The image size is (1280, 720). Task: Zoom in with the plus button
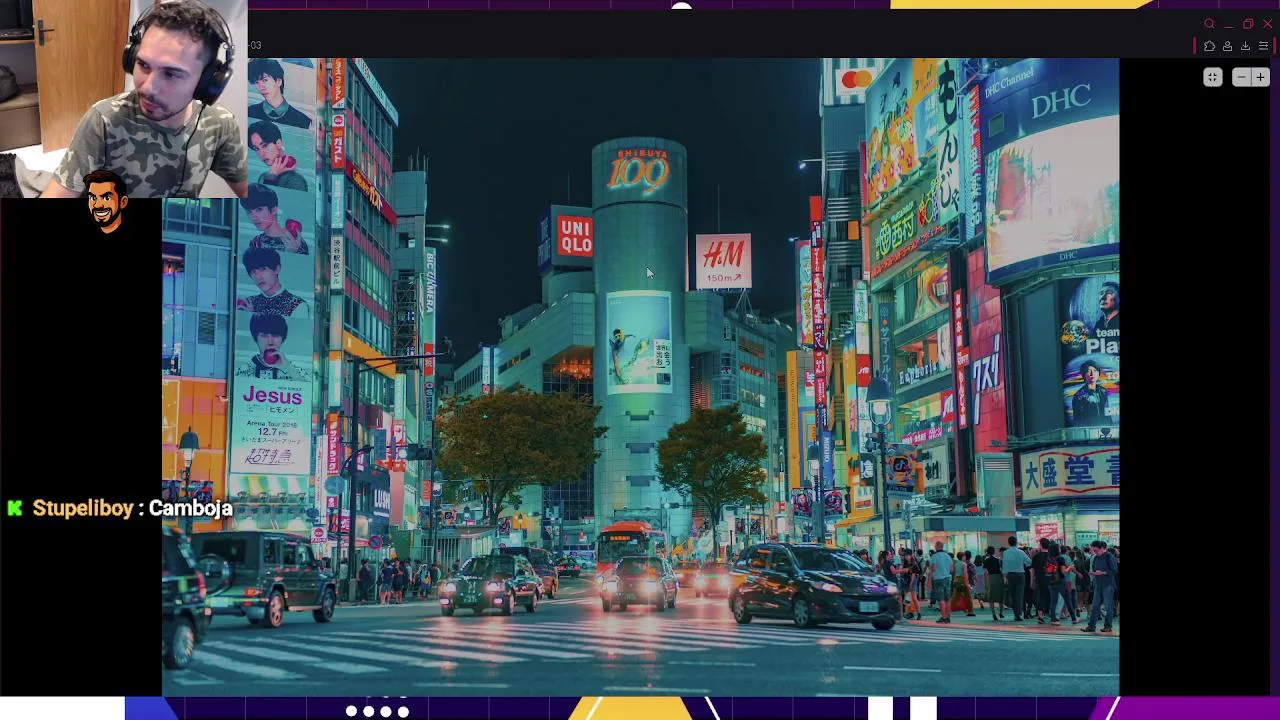coord(1260,77)
